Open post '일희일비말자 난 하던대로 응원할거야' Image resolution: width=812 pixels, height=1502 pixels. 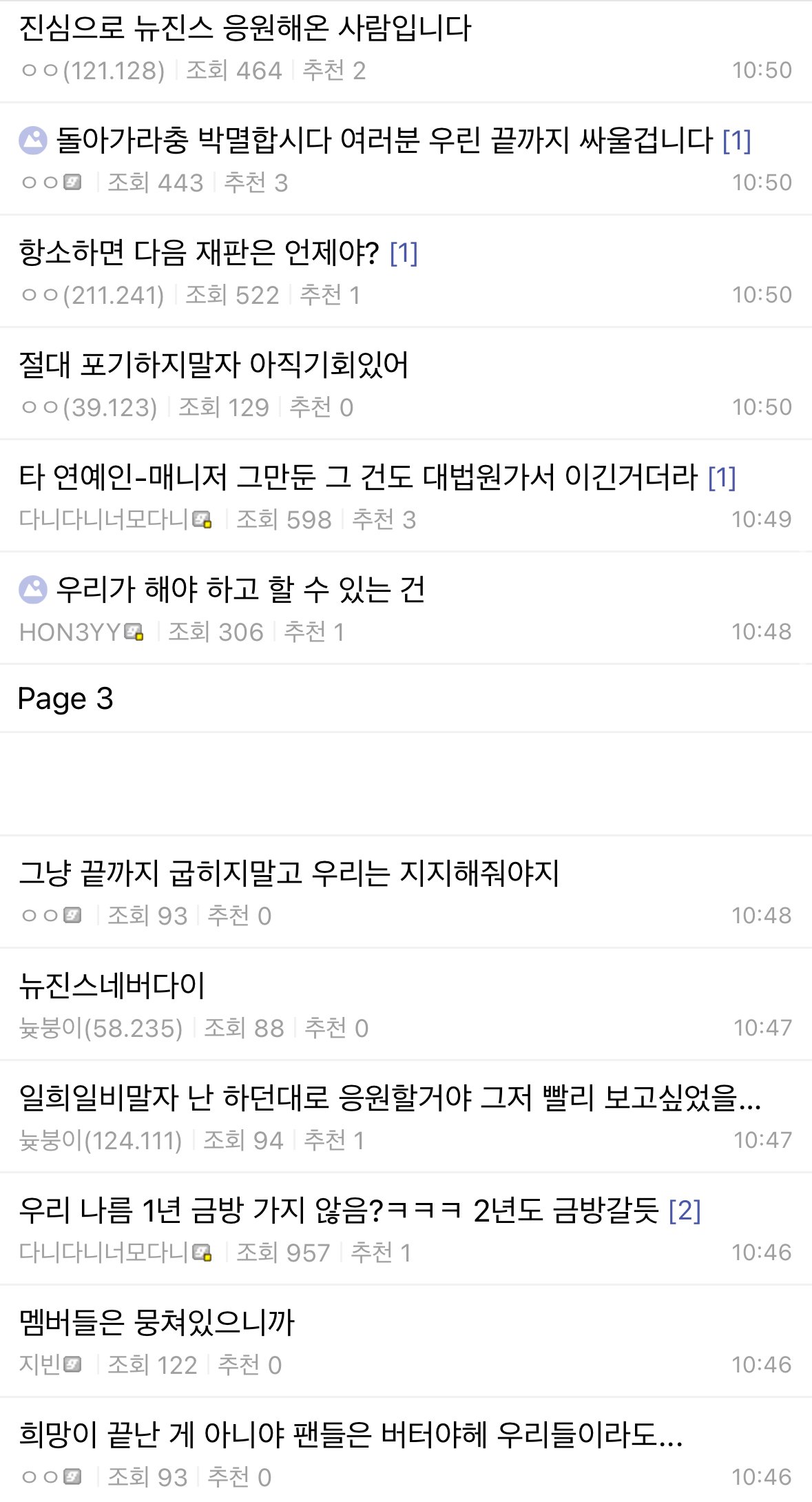pos(389,1098)
